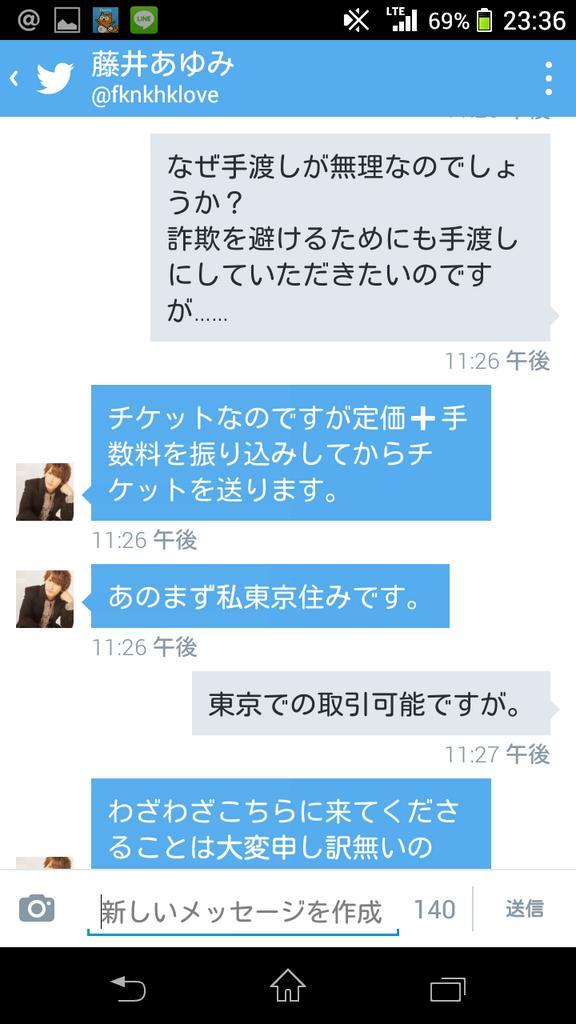Open the recent apps view
Image resolution: width=576 pixels, height=1024 pixels.
pyautogui.click(x=448, y=988)
